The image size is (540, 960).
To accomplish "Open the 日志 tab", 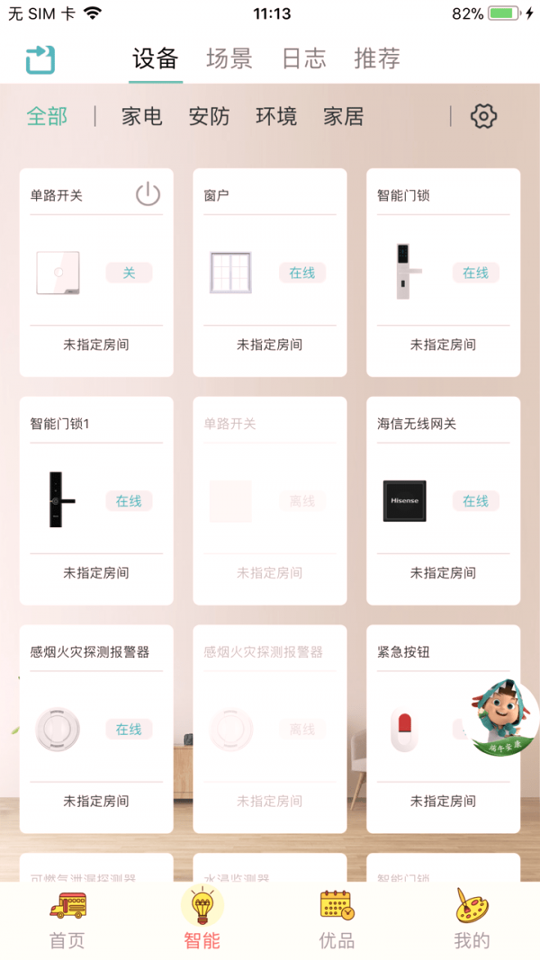I will tap(304, 59).
